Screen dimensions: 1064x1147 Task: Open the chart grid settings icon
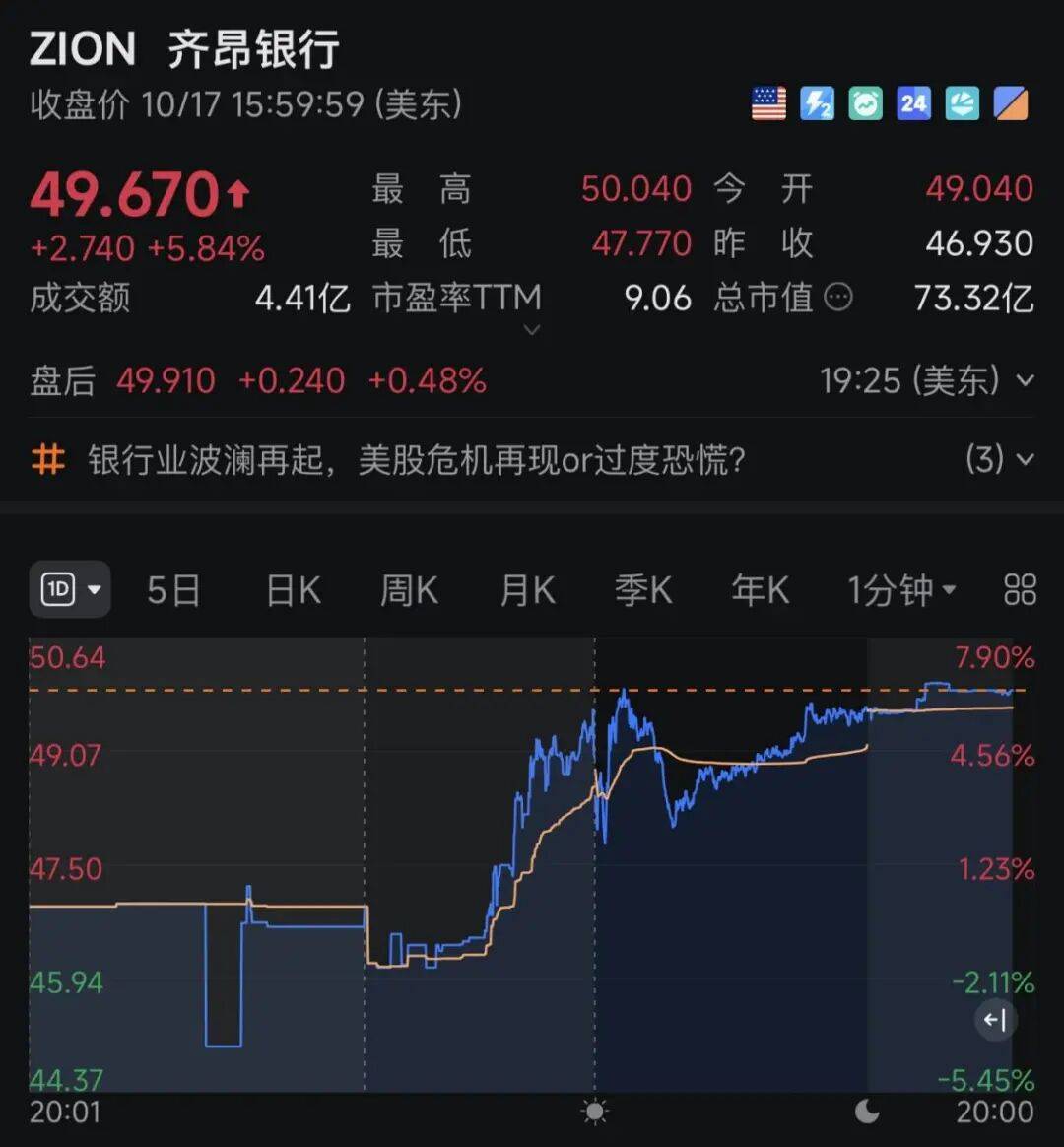click(1020, 590)
